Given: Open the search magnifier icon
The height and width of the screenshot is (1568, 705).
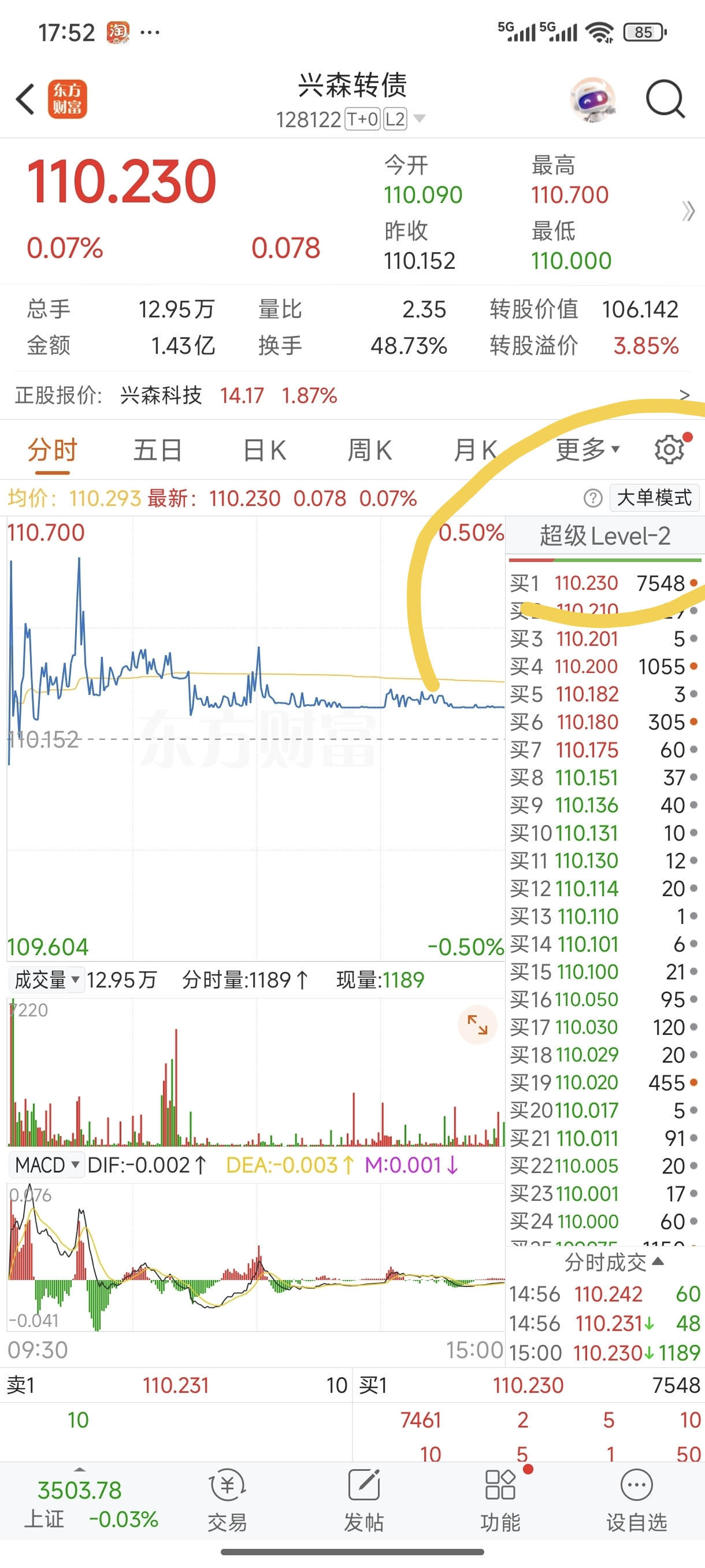Looking at the screenshot, I should [x=665, y=99].
